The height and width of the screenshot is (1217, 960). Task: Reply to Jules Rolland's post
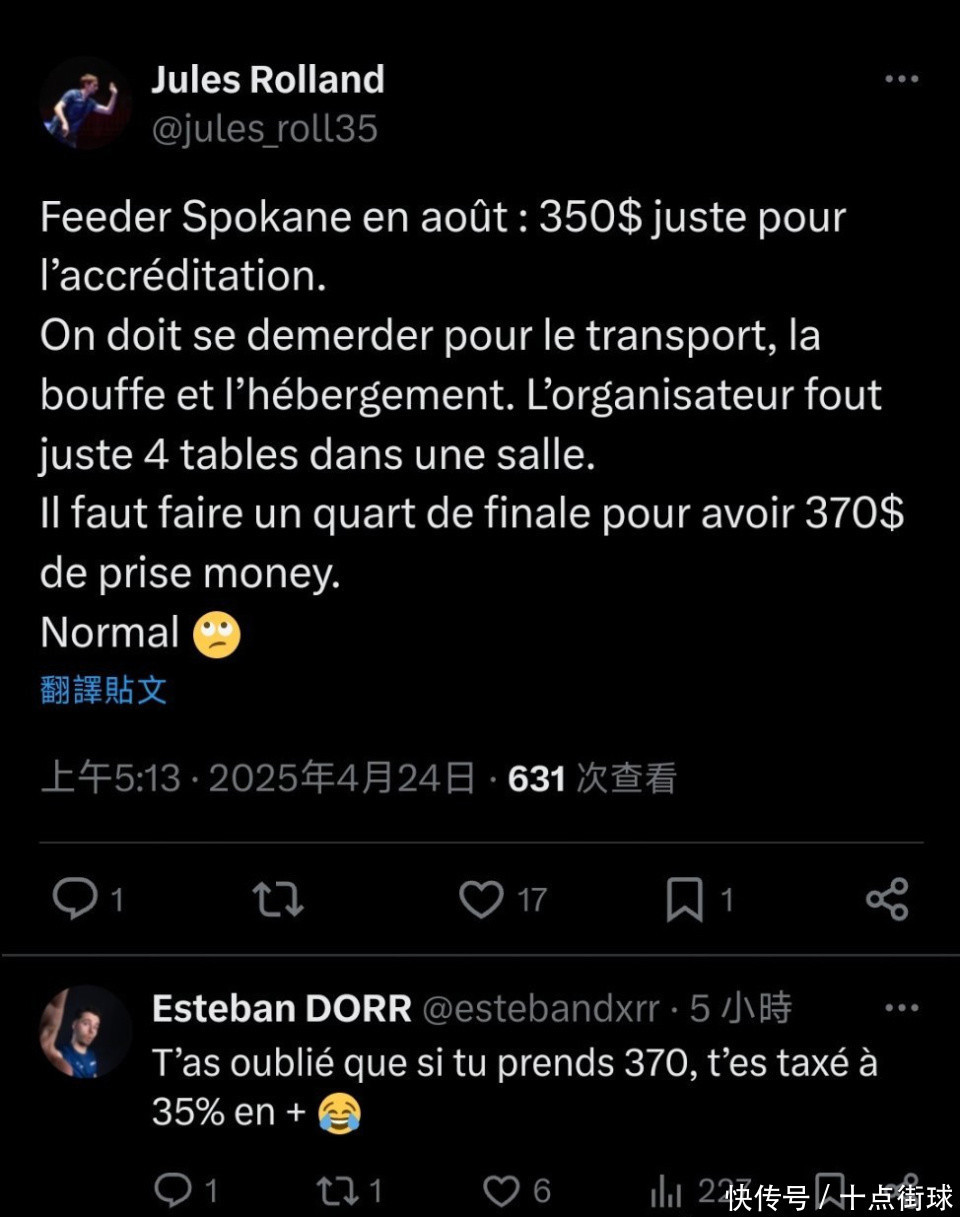[x=75, y=898]
